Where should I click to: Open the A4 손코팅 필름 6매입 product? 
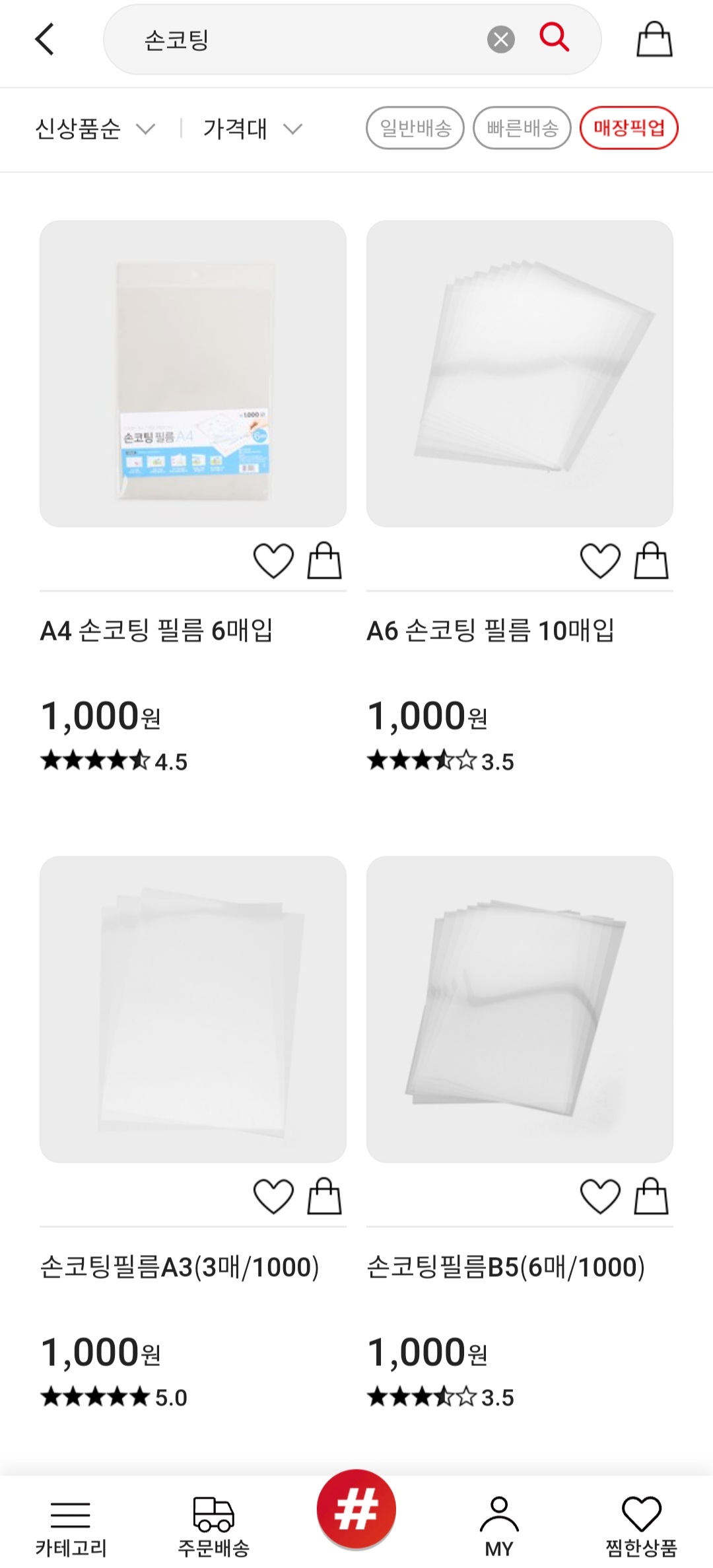pyautogui.click(x=193, y=374)
